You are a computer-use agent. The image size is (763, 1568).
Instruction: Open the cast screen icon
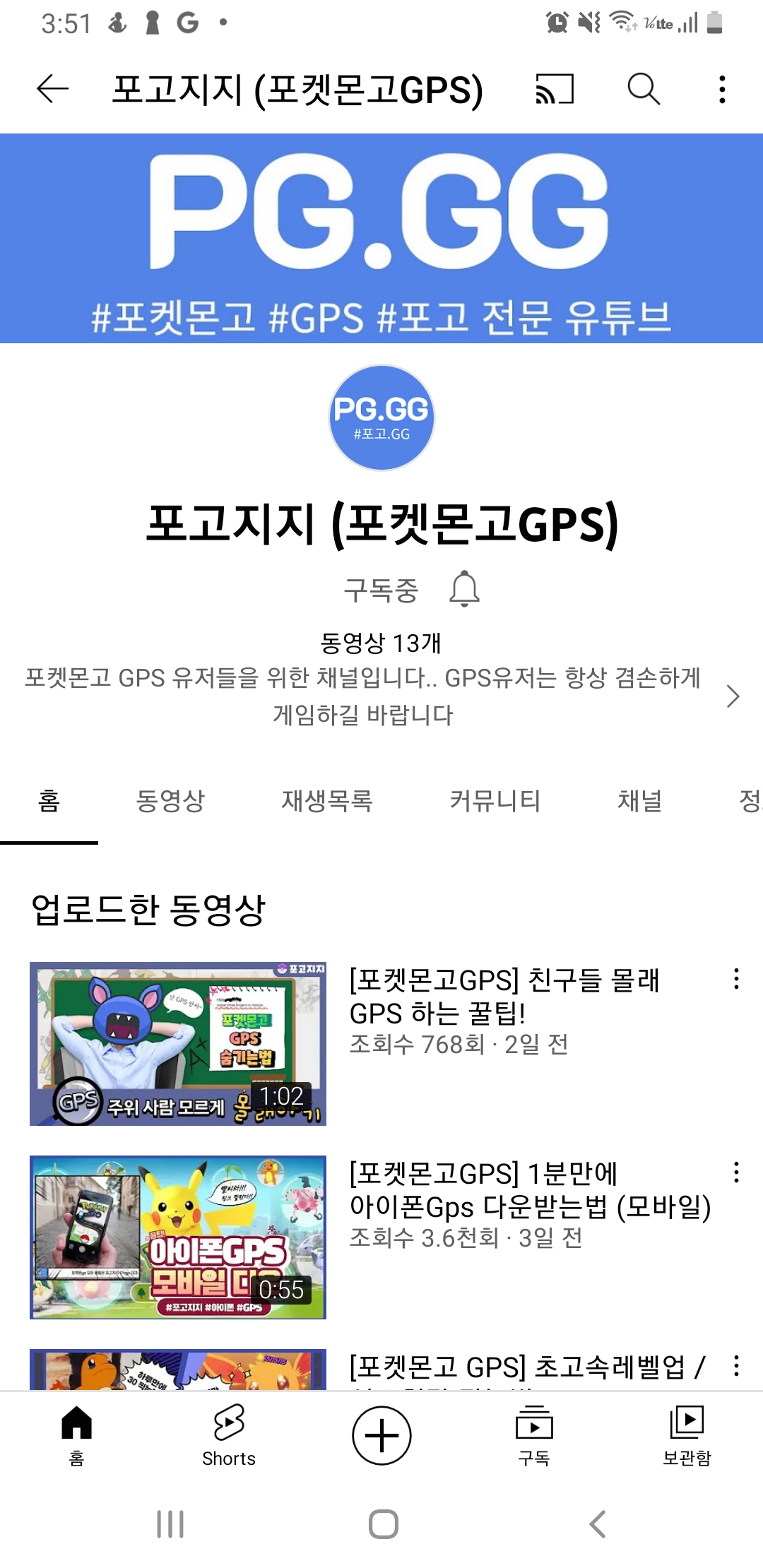[x=555, y=89]
